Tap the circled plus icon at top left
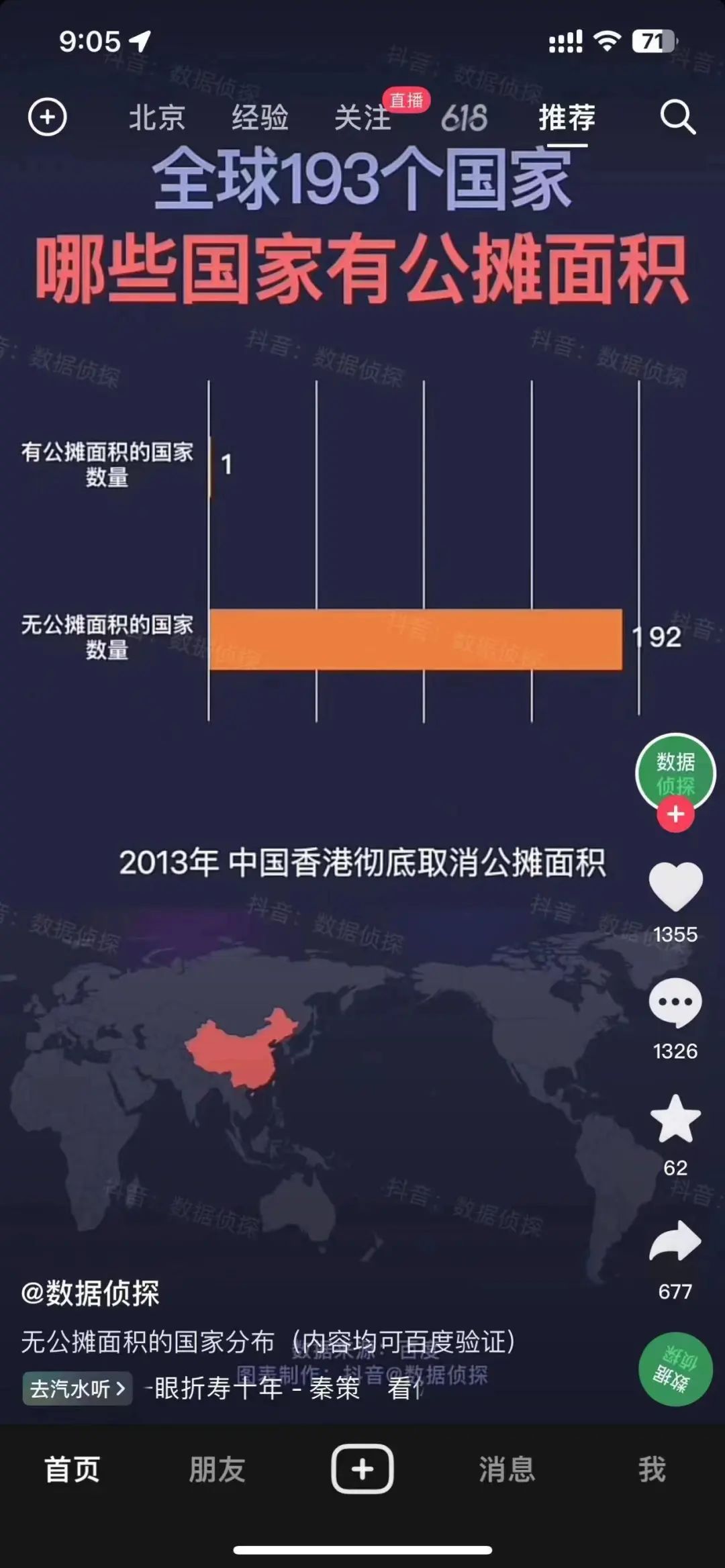 pyautogui.click(x=47, y=117)
